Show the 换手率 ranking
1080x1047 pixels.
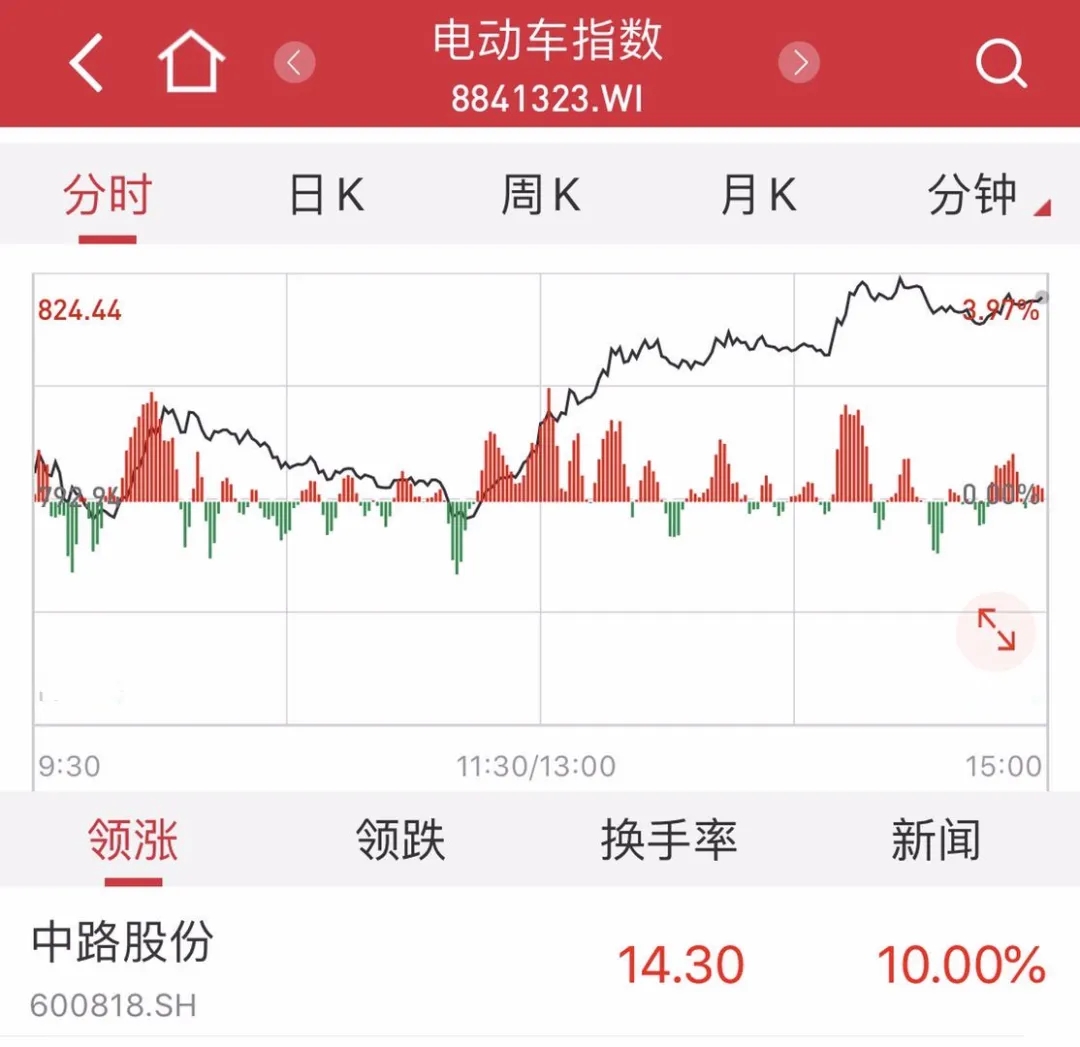tap(668, 840)
